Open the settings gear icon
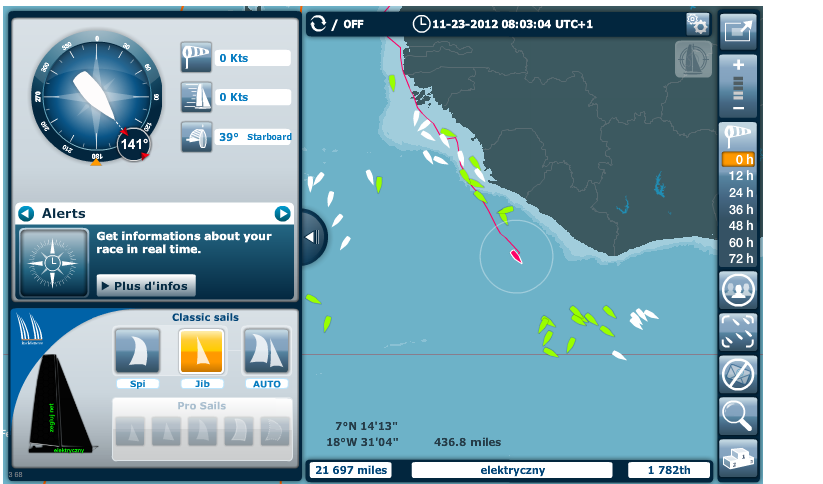 (696, 22)
